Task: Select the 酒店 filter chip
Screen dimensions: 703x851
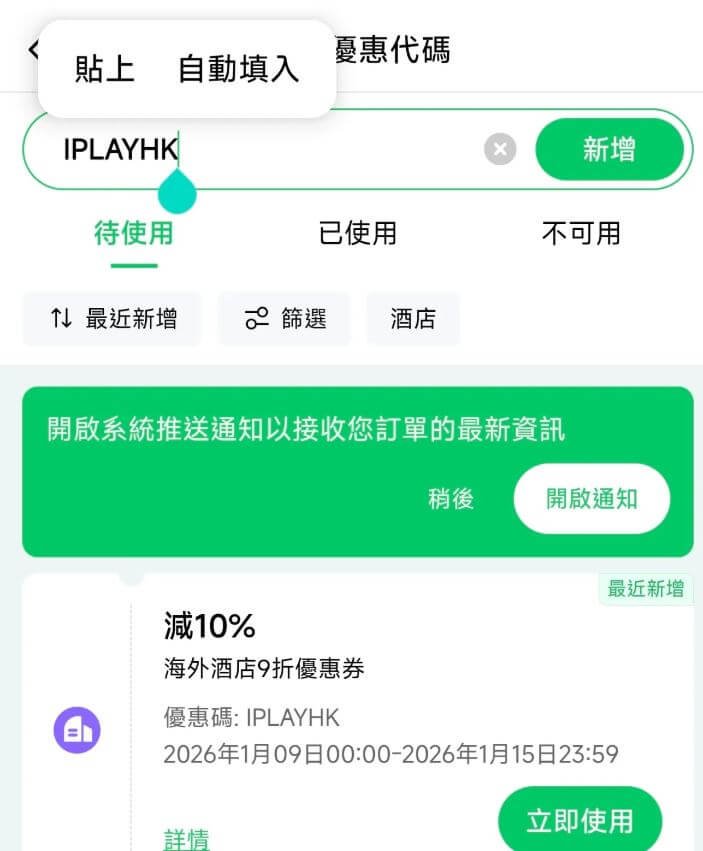Action: [413, 319]
